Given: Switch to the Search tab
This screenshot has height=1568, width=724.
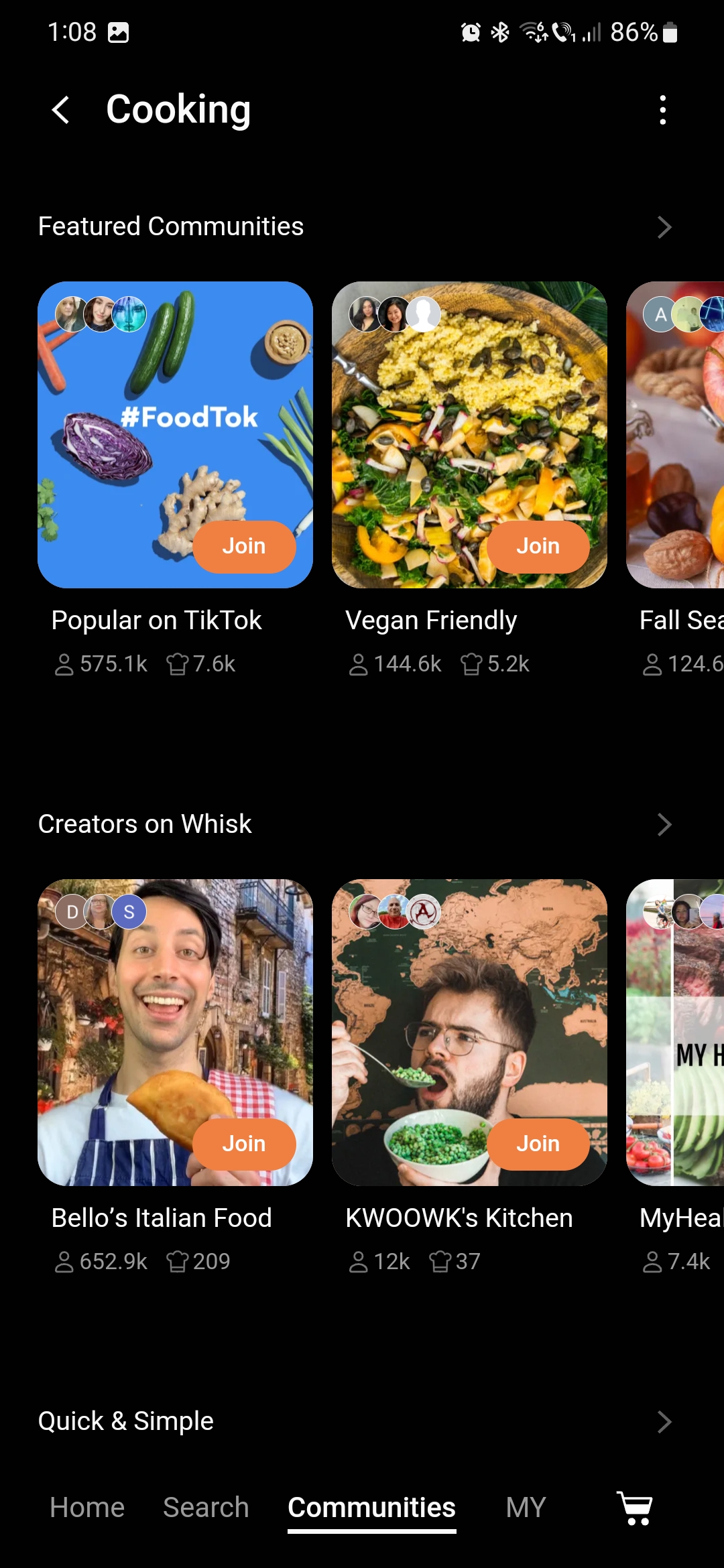Looking at the screenshot, I should click(x=206, y=1508).
